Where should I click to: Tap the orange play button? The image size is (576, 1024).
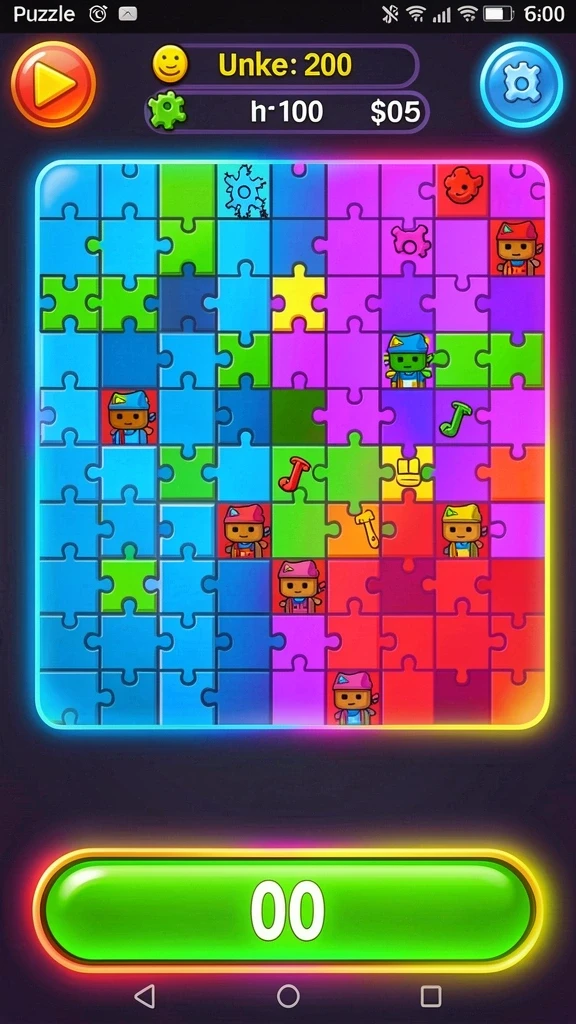click(54, 84)
